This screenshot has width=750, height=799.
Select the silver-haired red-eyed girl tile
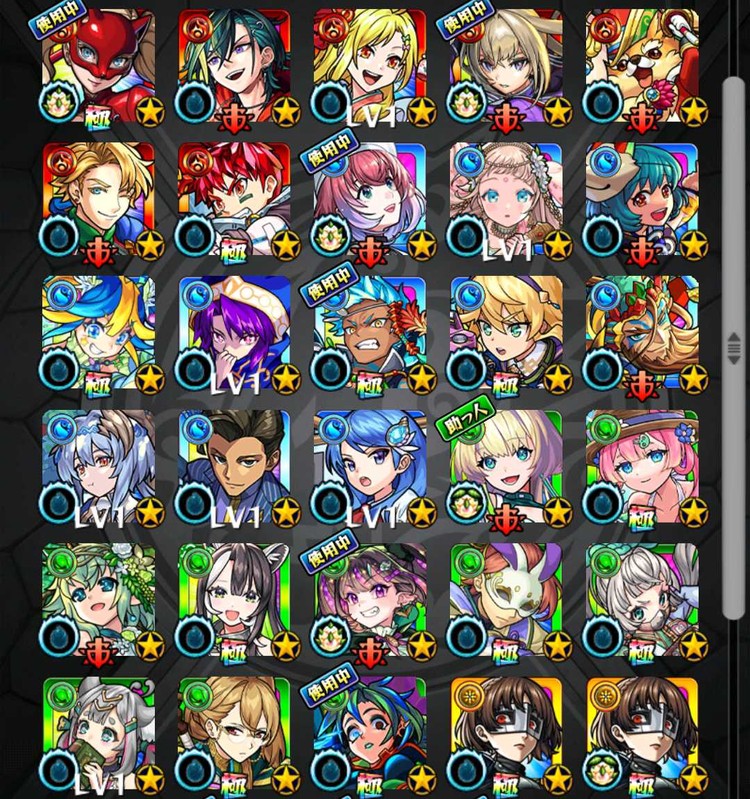98,468
